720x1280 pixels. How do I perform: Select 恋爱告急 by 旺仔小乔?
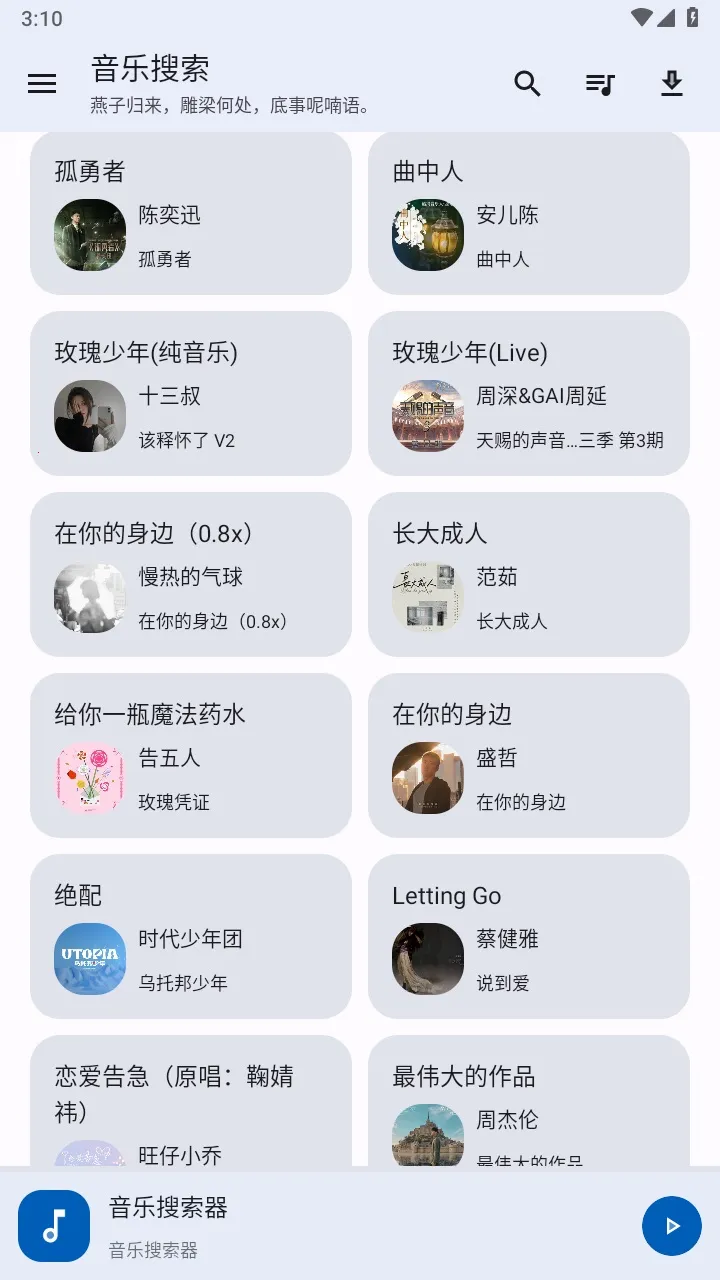(x=190, y=1100)
